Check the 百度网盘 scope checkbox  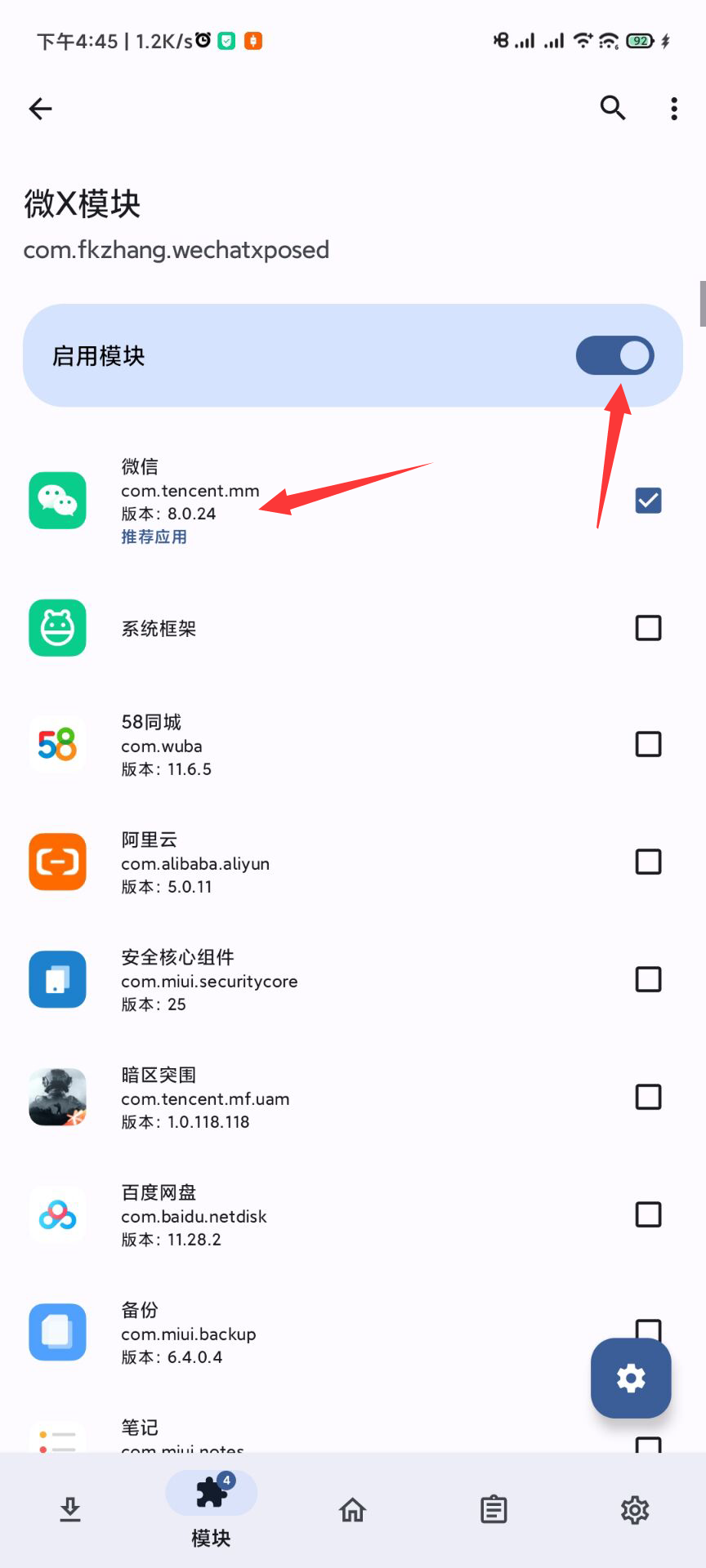click(648, 1214)
